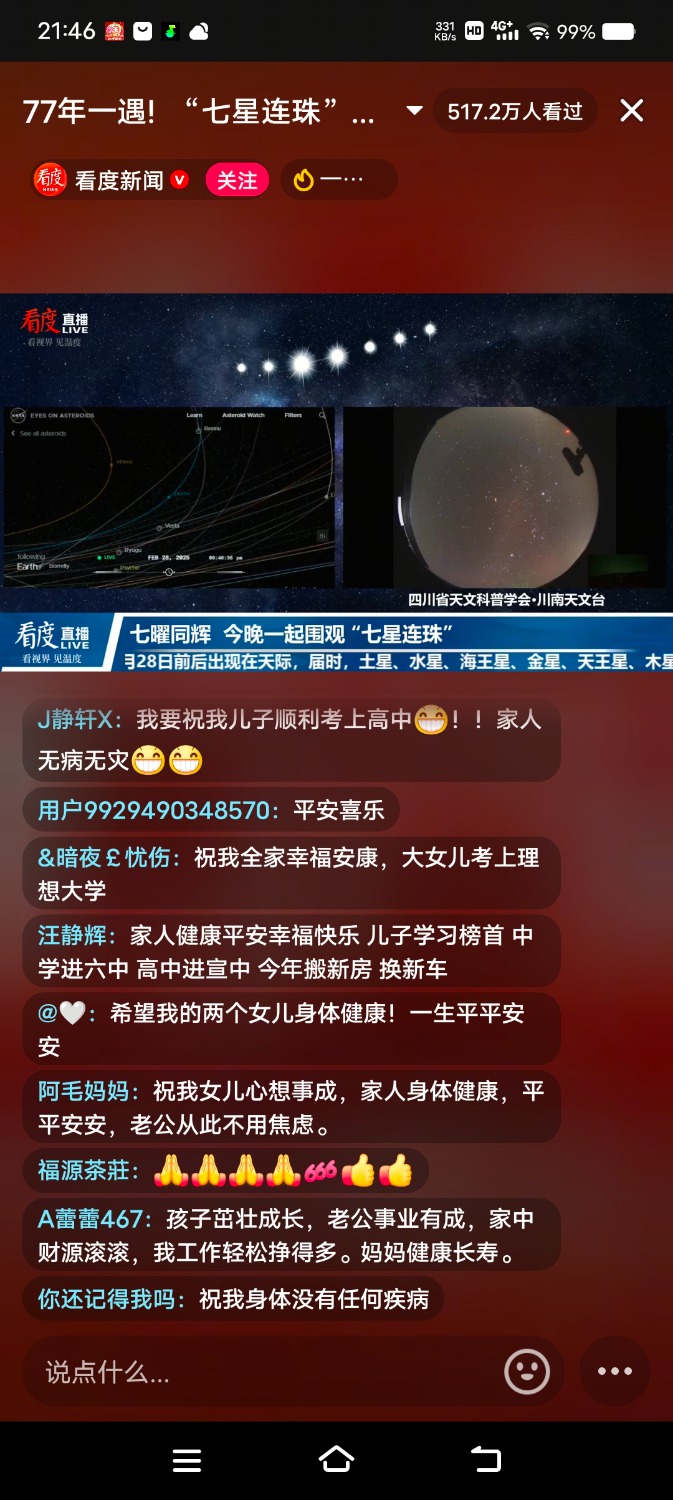Expand the live title dropdown arrow
Image resolution: width=673 pixels, height=1500 pixels.
(x=414, y=111)
